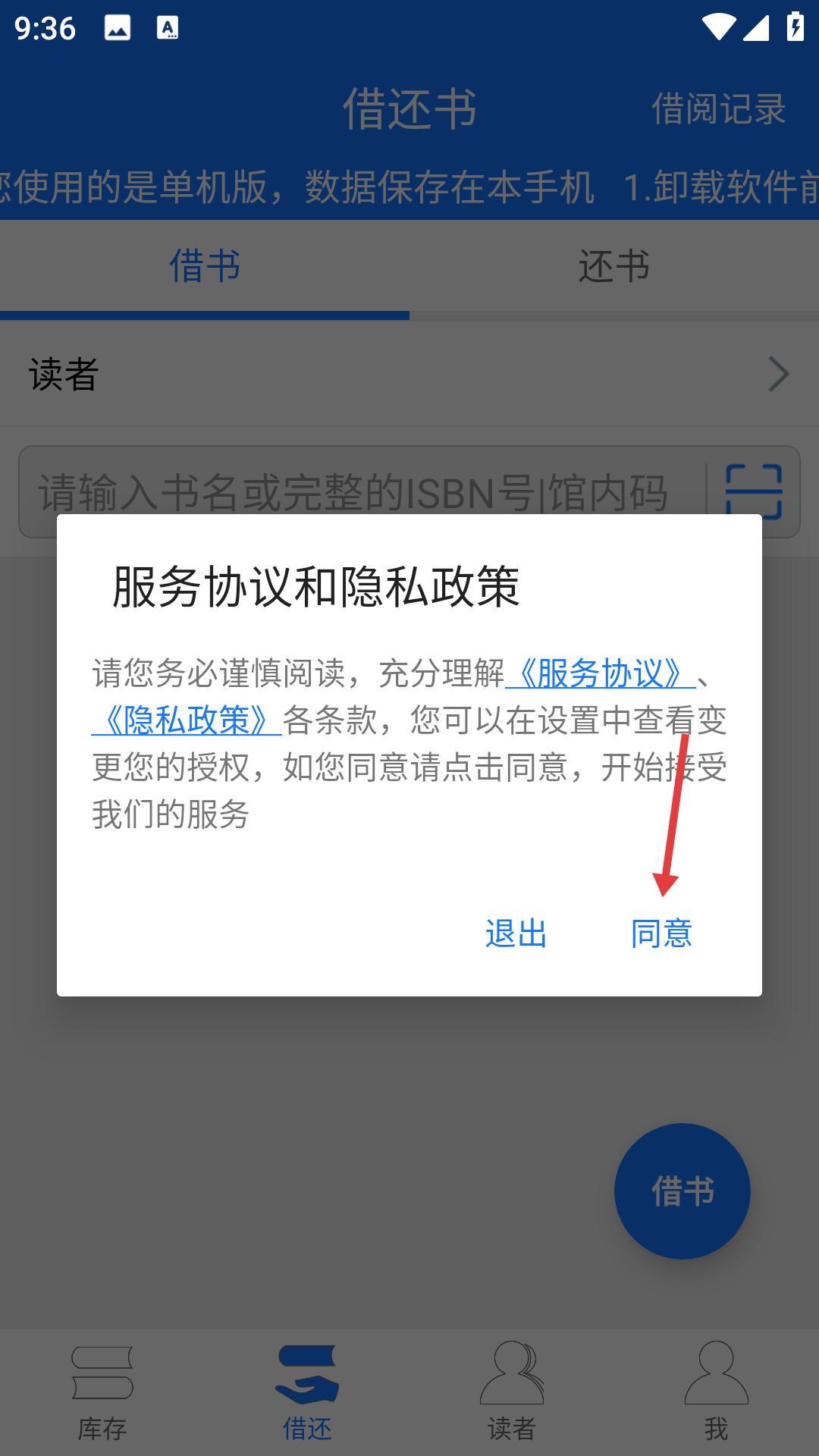Switch to the 我 bottom tab

click(x=717, y=1392)
